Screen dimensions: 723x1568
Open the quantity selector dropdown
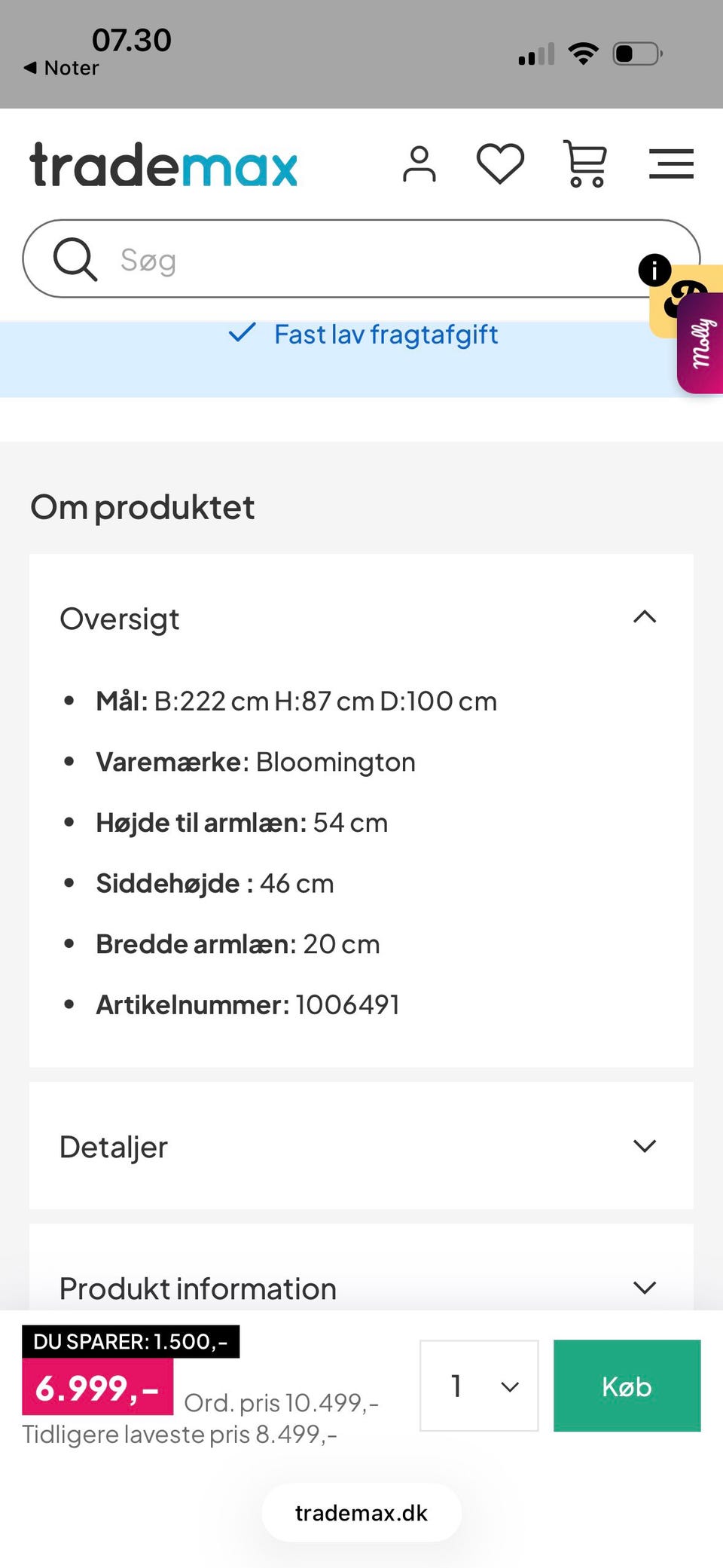click(479, 1386)
